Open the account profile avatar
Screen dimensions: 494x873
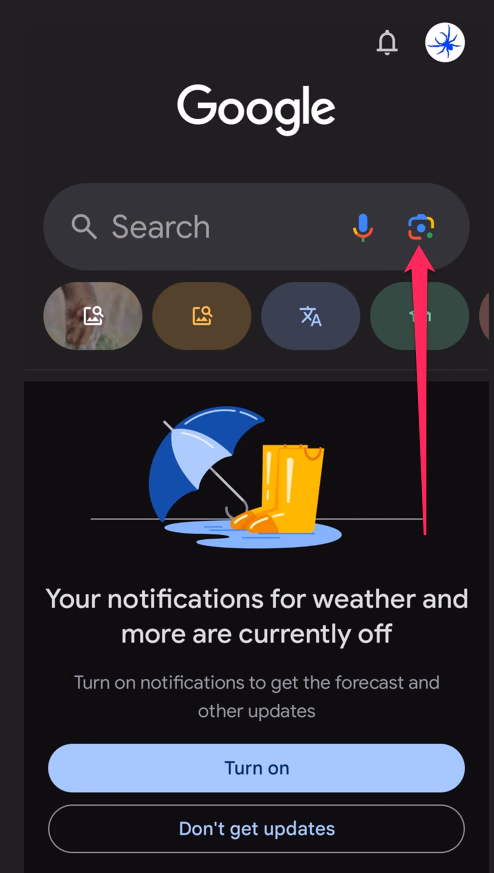(x=445, y=42)
